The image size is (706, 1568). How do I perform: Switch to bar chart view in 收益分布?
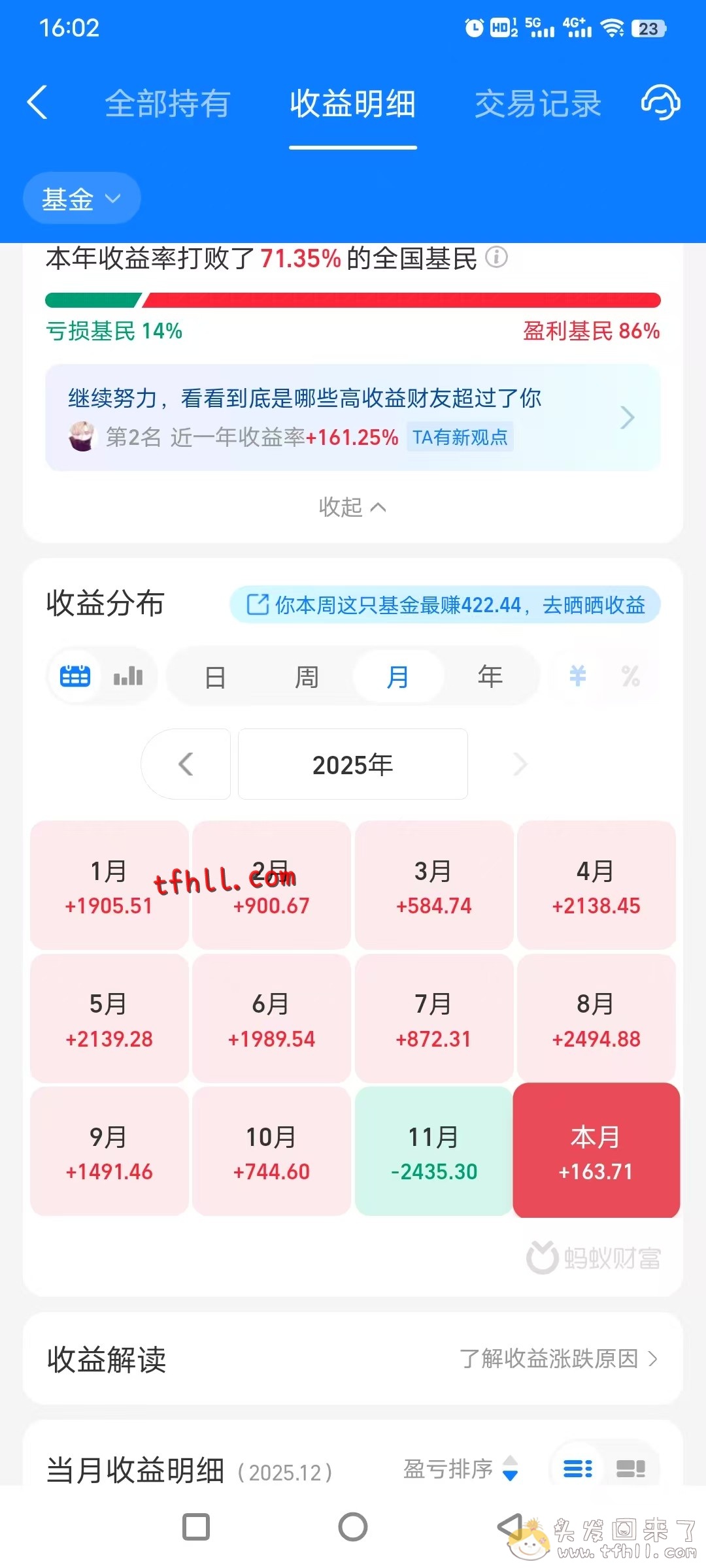(127, 676)
